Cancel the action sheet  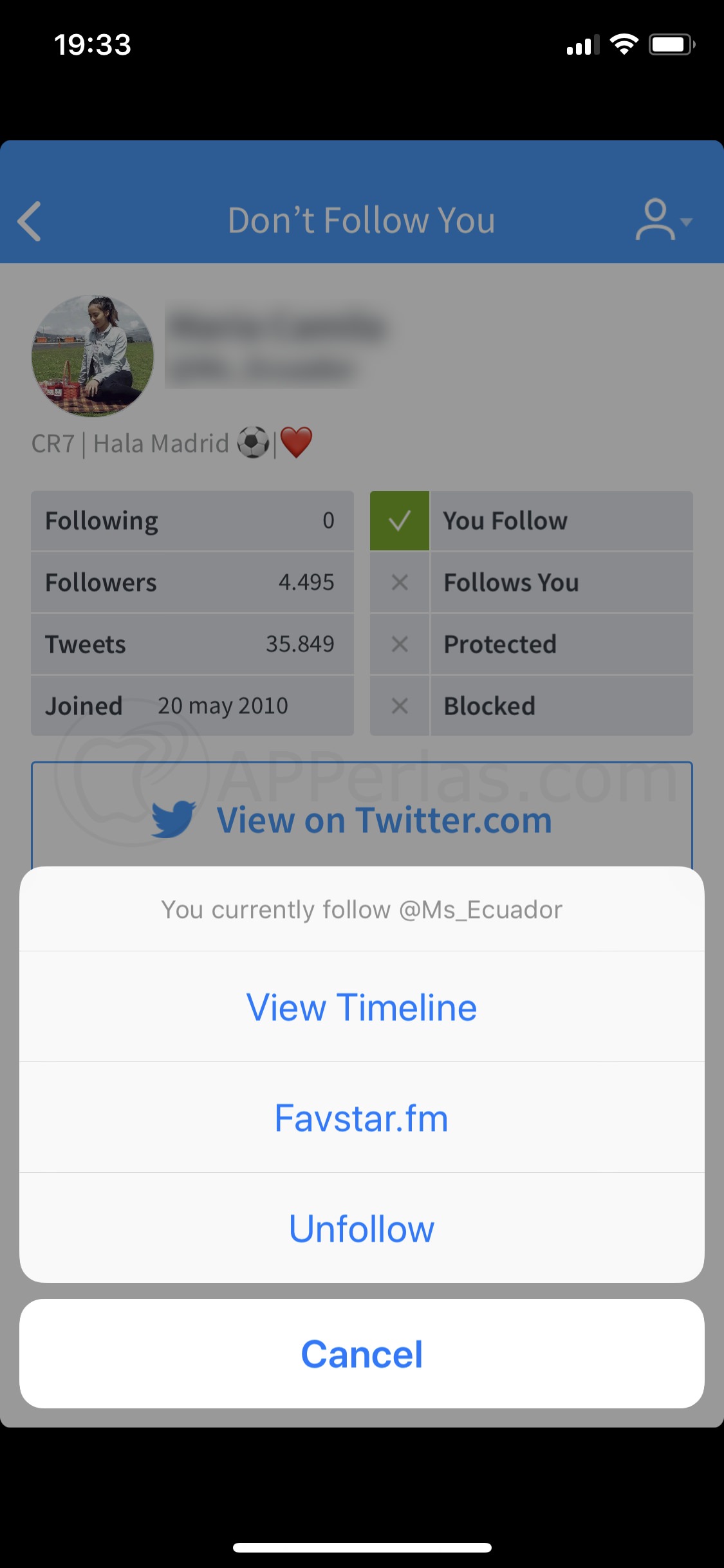click(362, 1354)
